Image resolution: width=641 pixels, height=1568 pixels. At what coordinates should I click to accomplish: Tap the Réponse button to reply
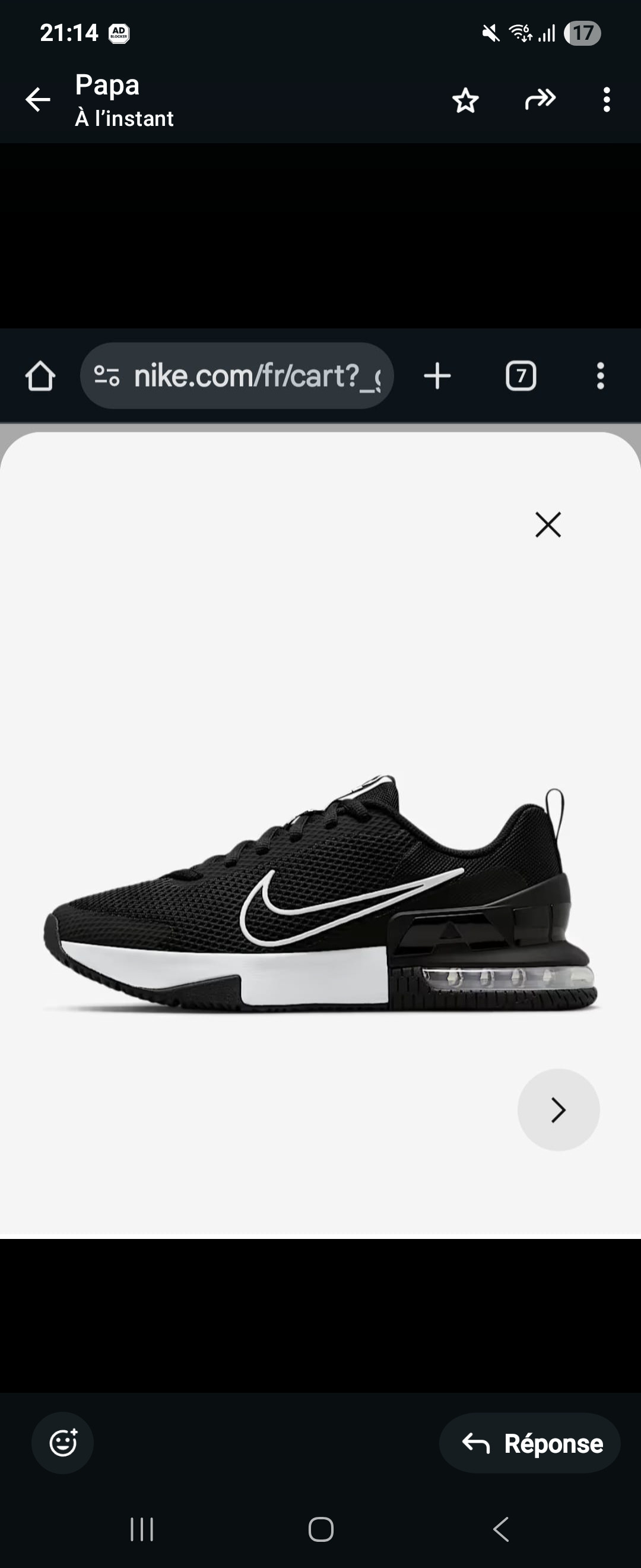(531, 1443)
